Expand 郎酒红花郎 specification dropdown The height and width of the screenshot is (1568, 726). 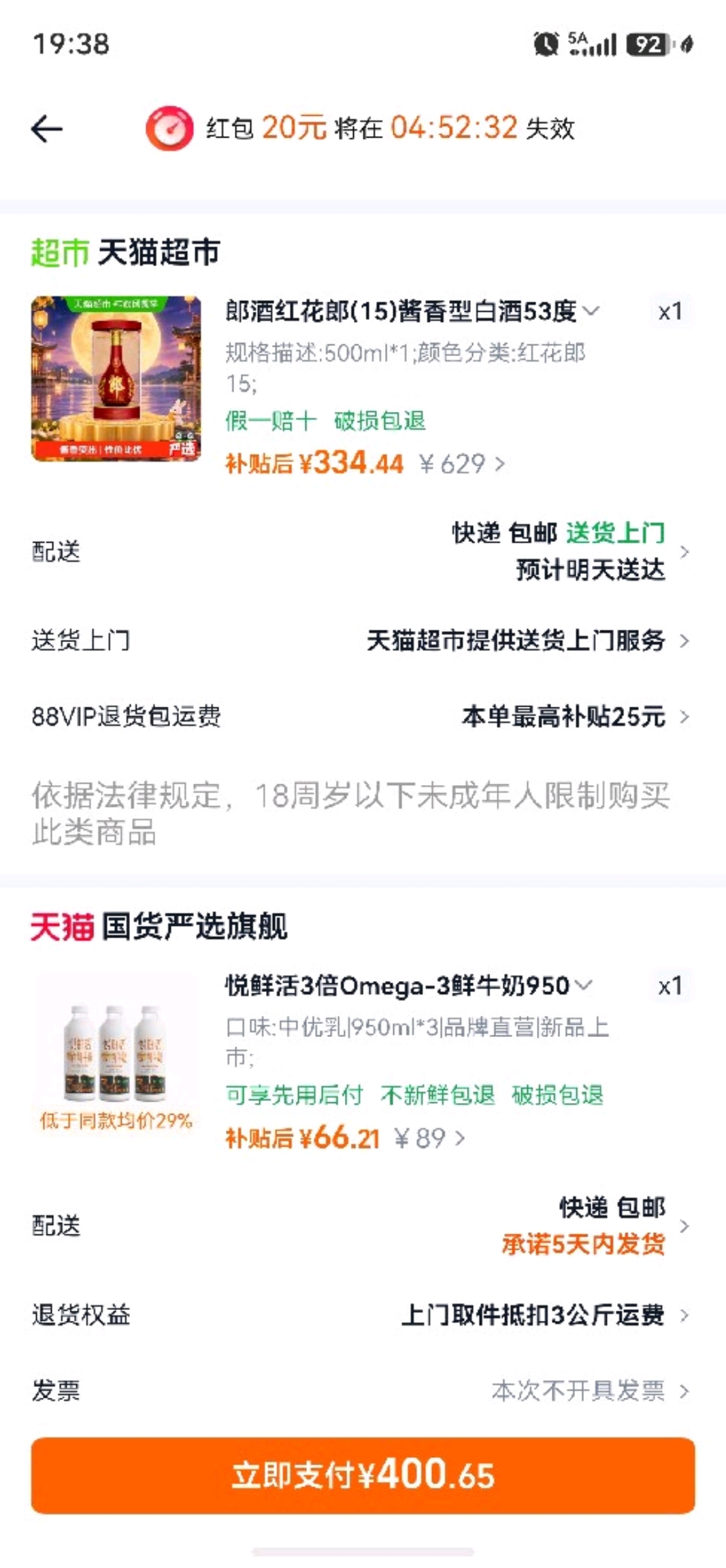pyautogui.click(x=591, y=311)
